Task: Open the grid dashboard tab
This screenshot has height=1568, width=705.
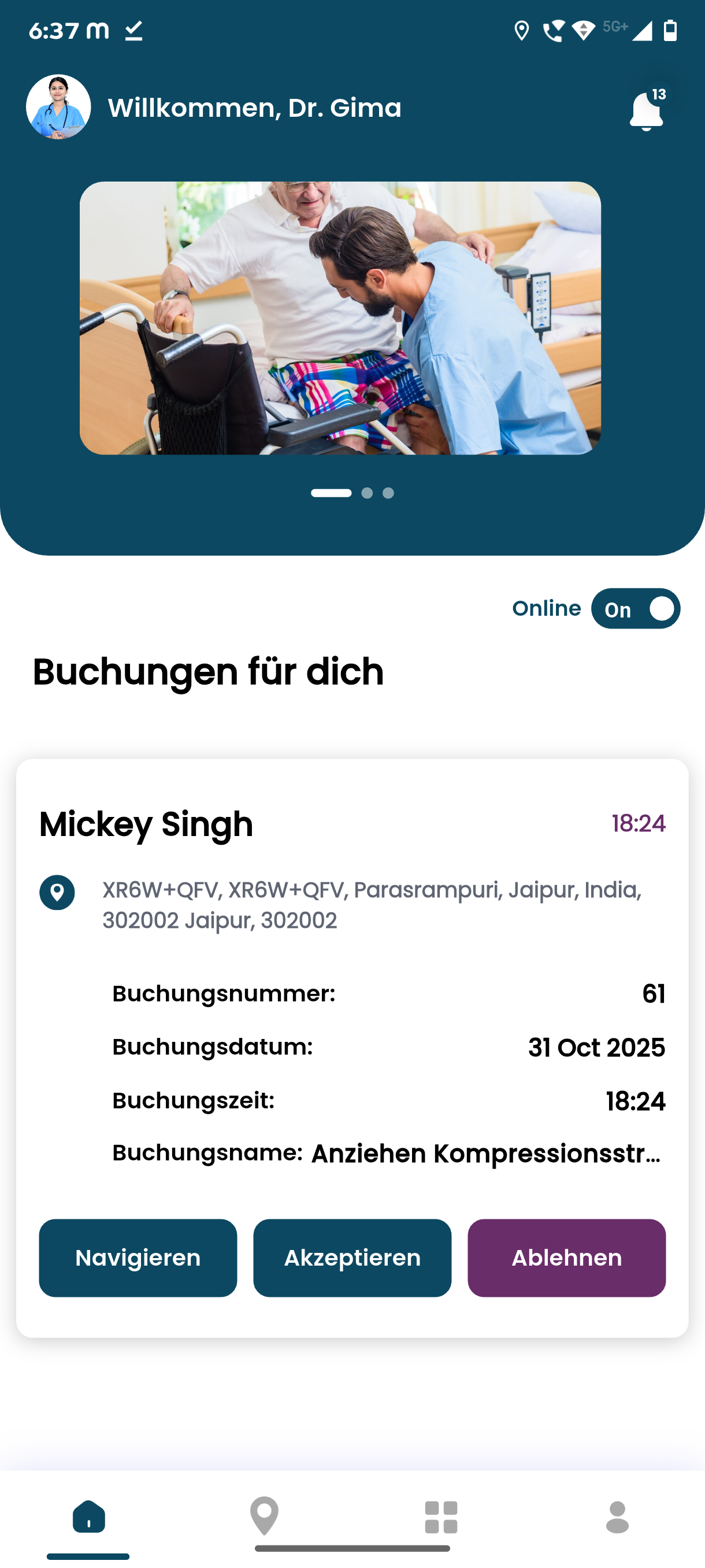Action: [x=441, y=1517]
